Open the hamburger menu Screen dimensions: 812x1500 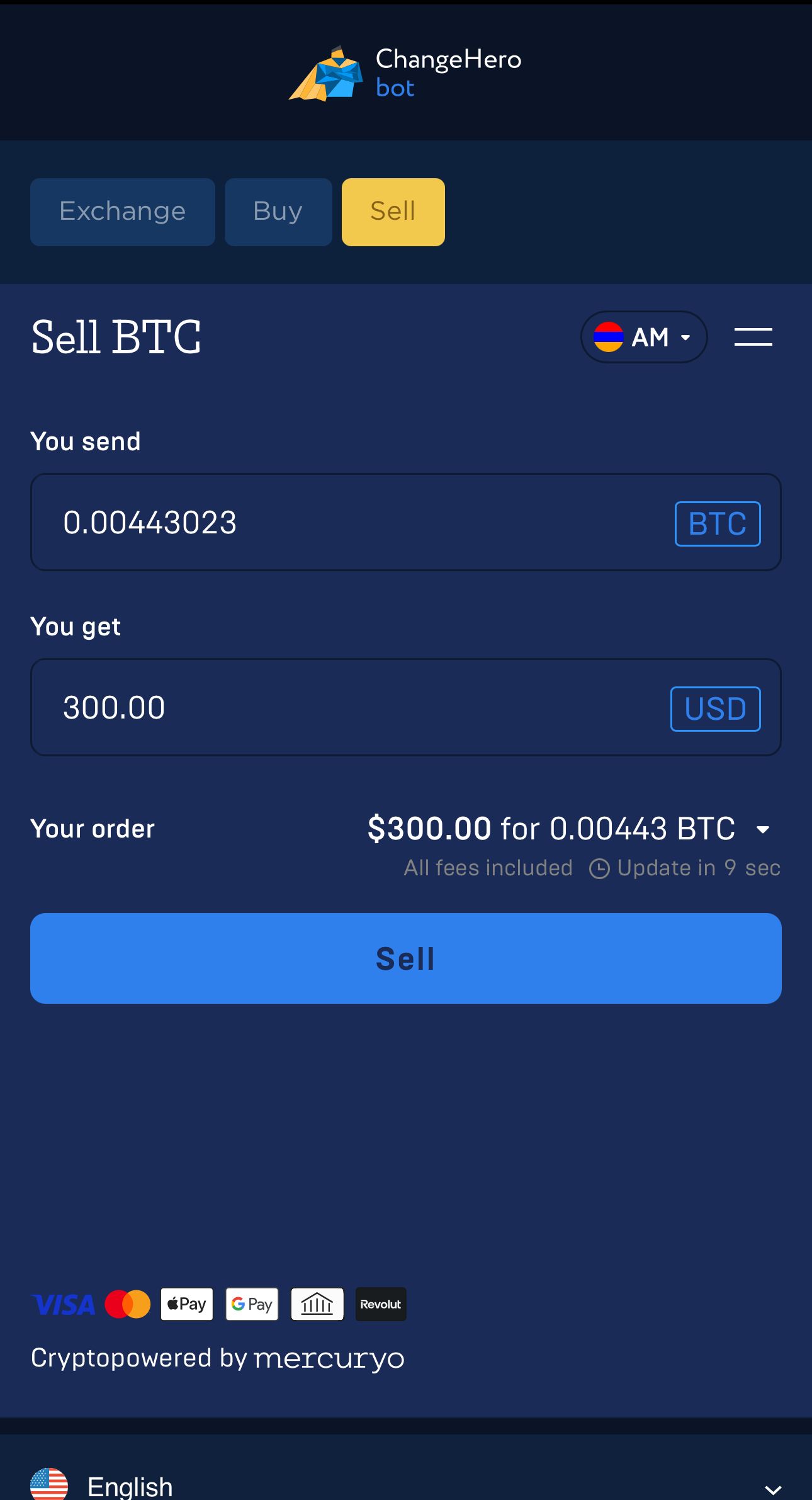tap(753, 337)
